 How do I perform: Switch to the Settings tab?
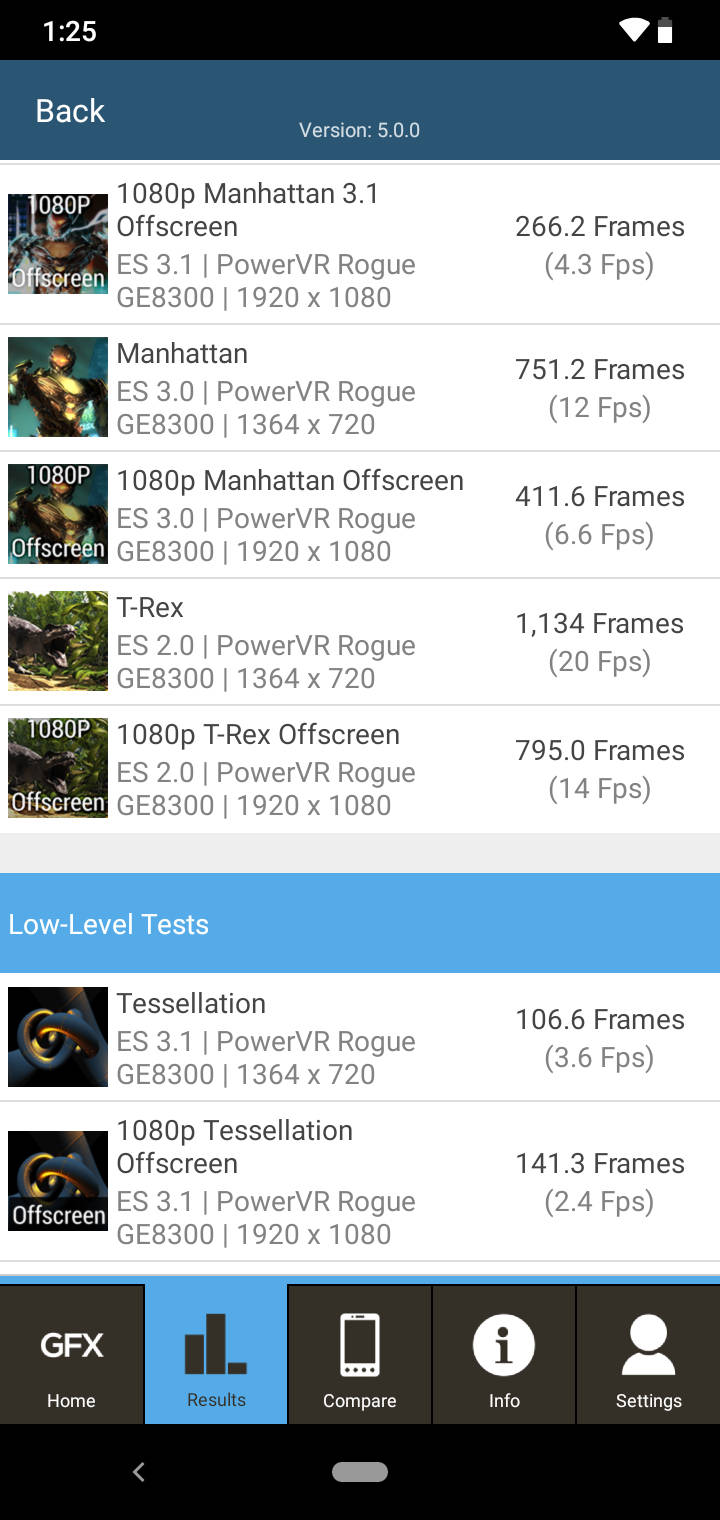coord(648,1355)
